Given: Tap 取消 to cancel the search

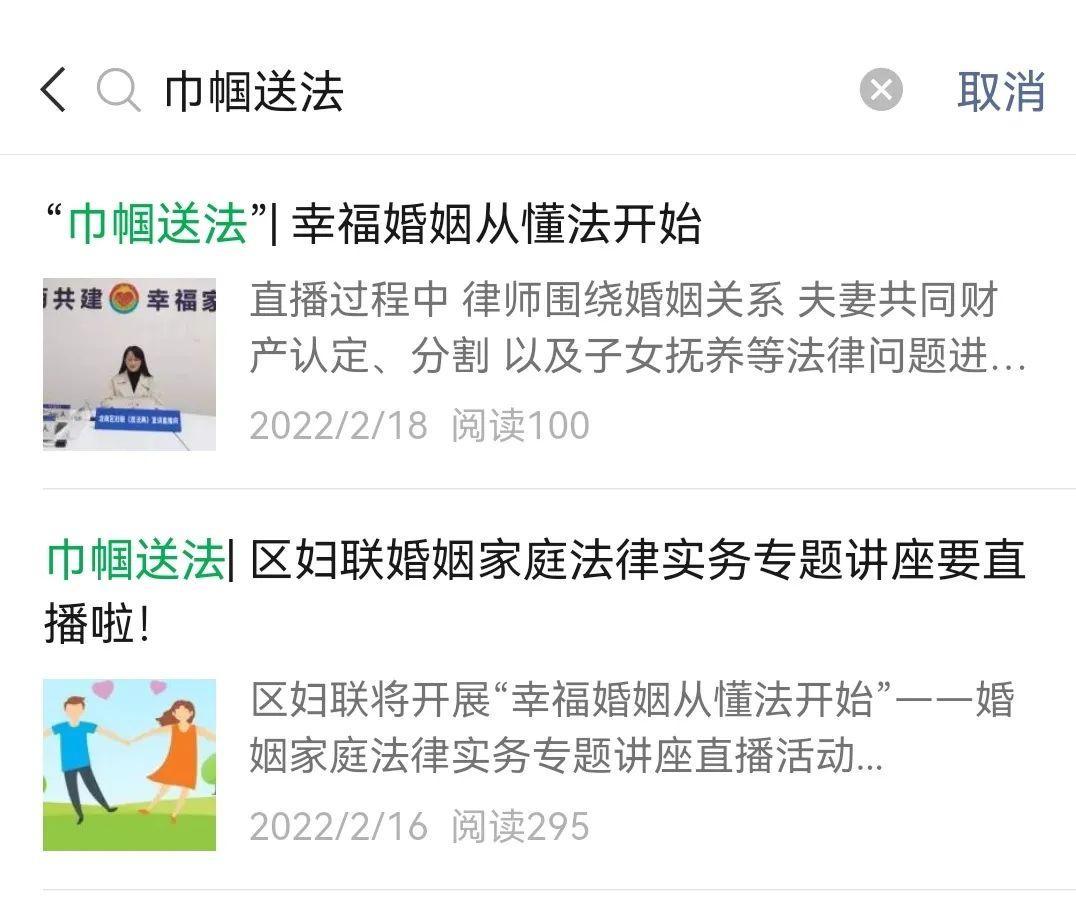Looking at the screenshot, I should pos(1000,91).
